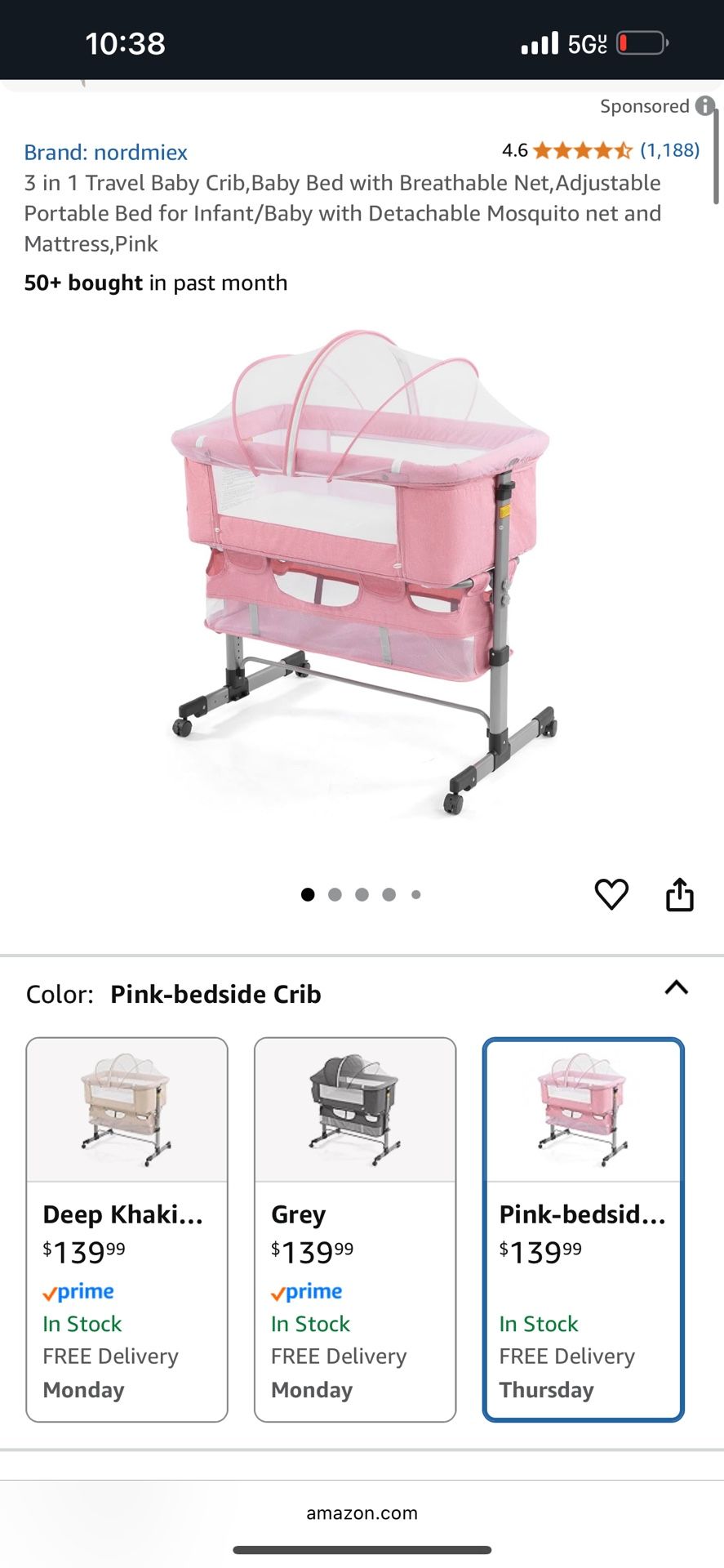Select the Pink-bedside Crib color option
724x1568 pixels.
tap(584, 1230)
